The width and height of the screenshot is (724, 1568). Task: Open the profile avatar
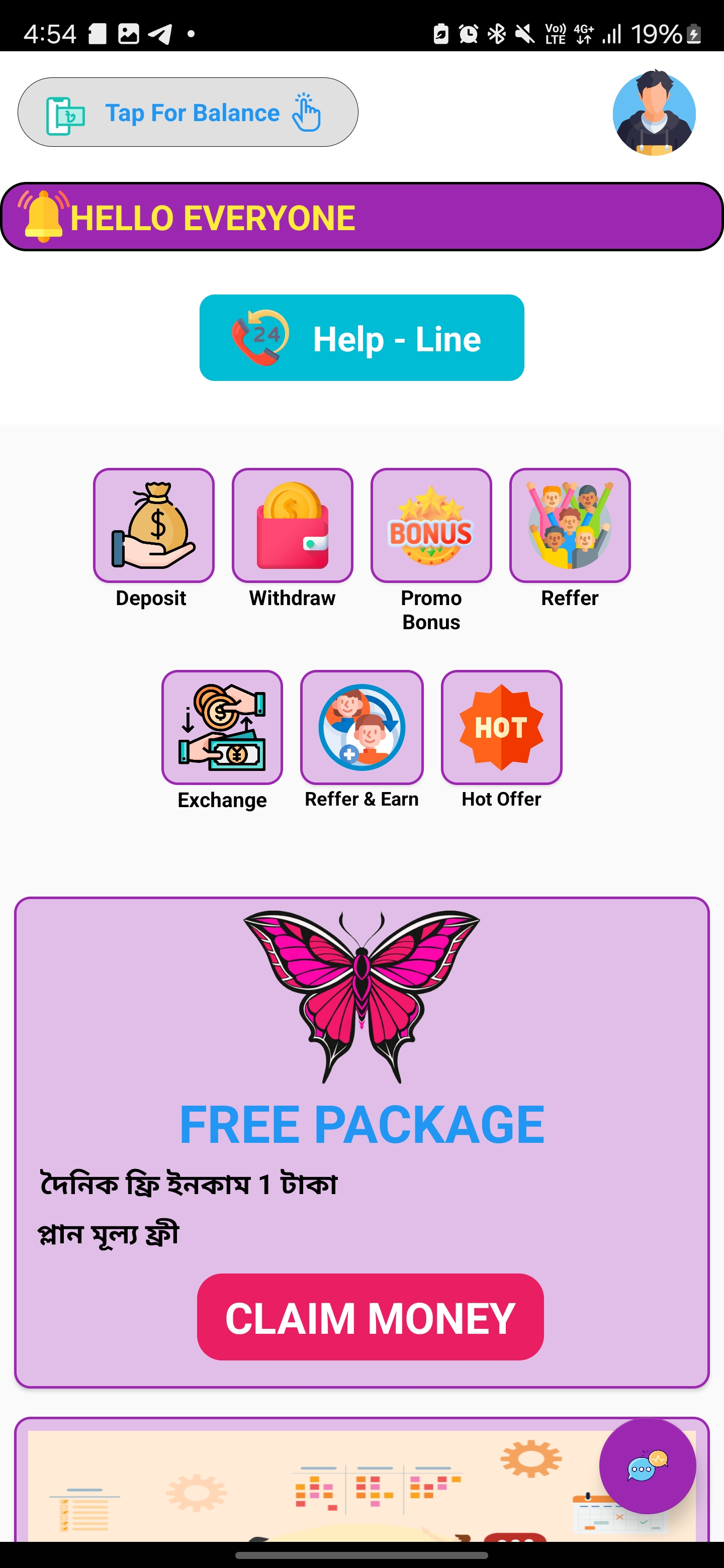coord(654,113)
